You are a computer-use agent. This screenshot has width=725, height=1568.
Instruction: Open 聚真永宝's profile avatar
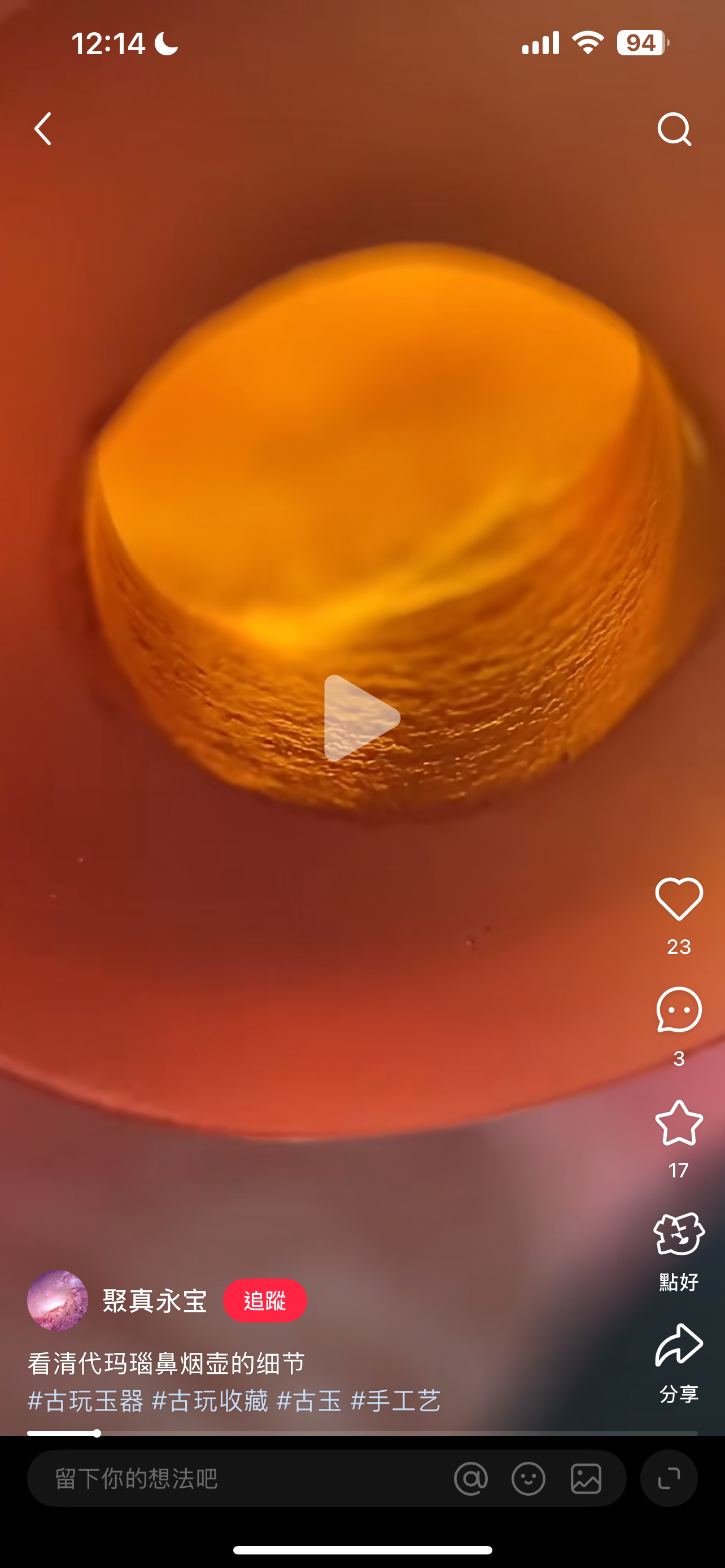[57, 1300]
